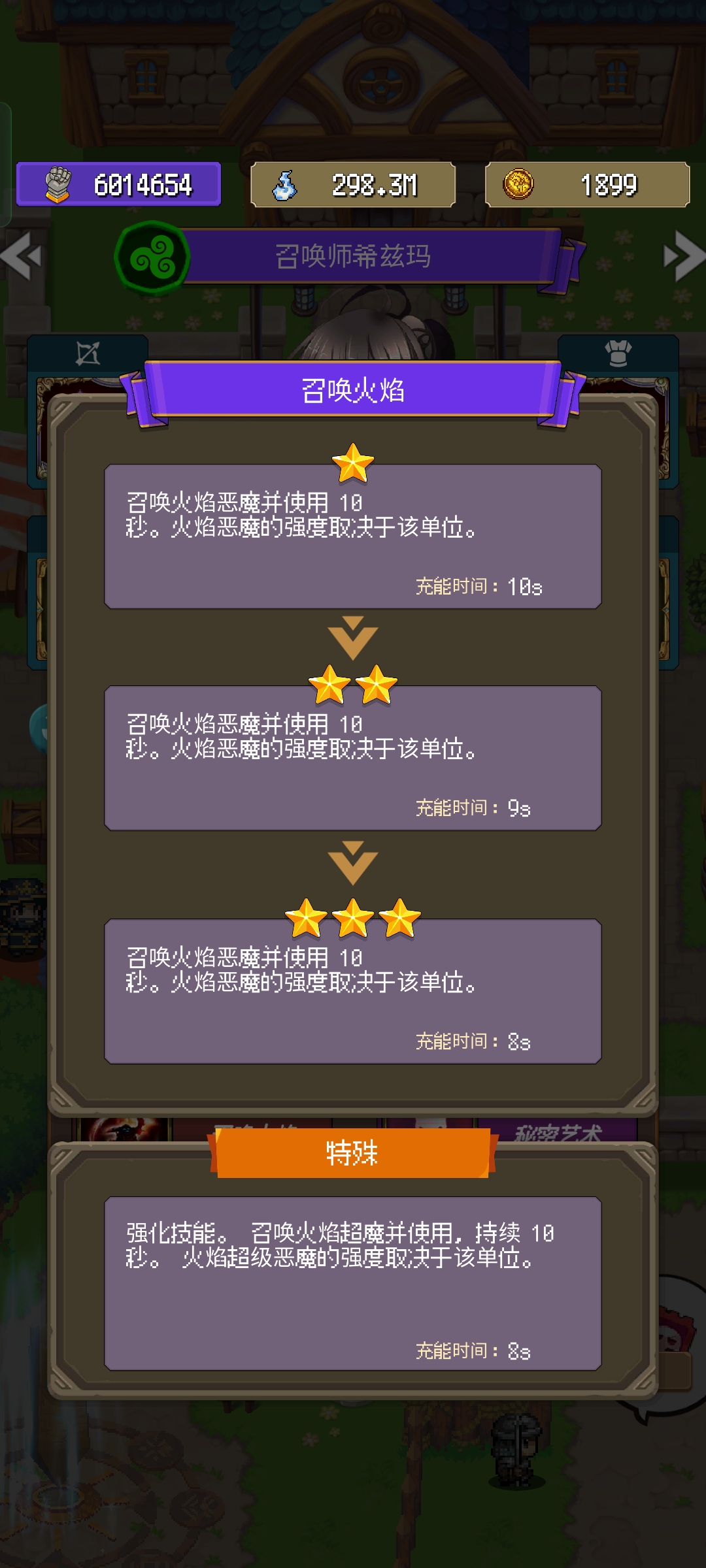Image resolution: width=706 pixels, height=1568 pixels.
Task: Tap the gold coin counter 1899
Action: pos(587,185)
